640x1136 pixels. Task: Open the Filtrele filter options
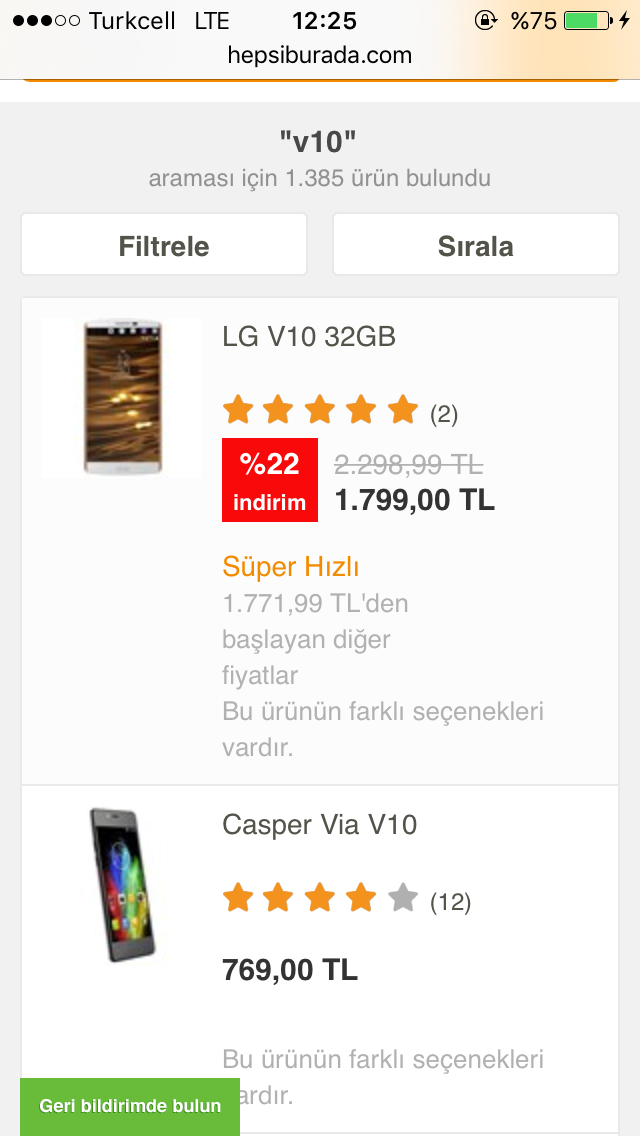tap(164, 245)
